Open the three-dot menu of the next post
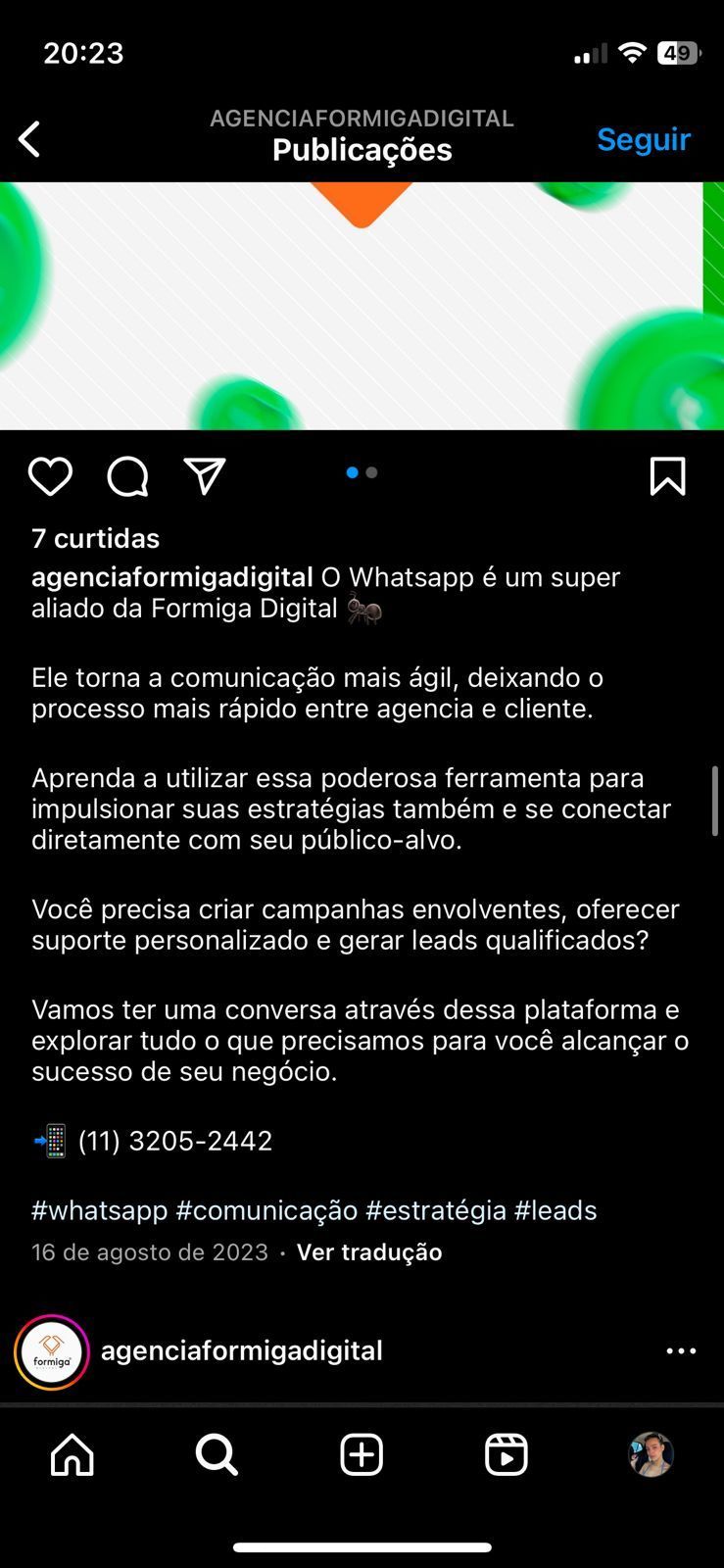This screenshot has height=1568, width=724. click(681, 1351)
